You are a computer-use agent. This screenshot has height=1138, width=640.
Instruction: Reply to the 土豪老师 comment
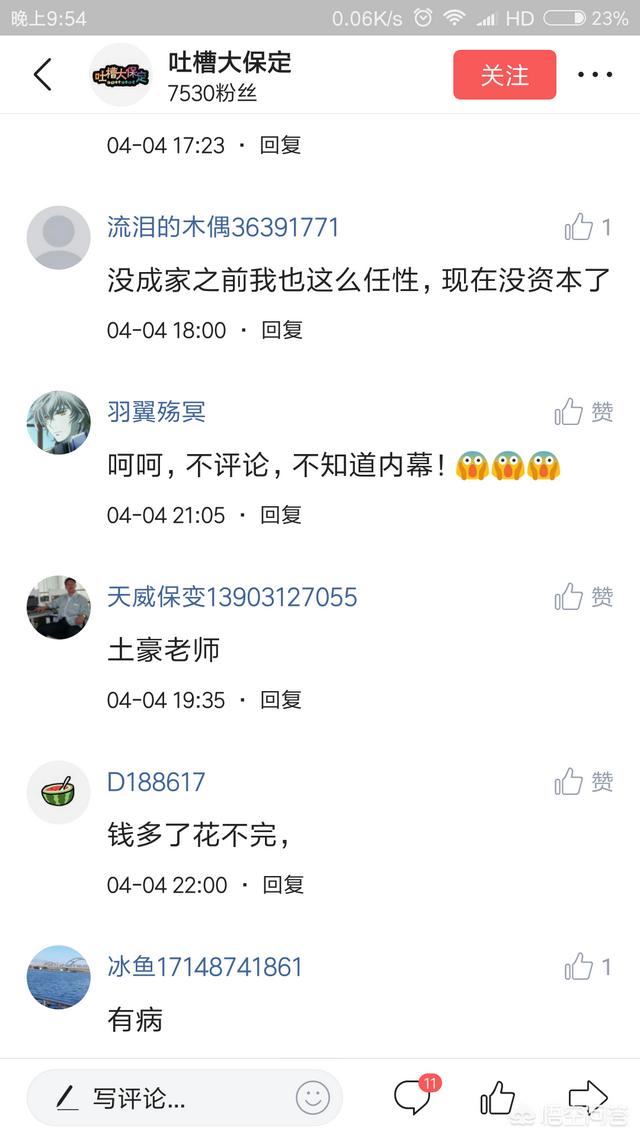pos(281,700)
